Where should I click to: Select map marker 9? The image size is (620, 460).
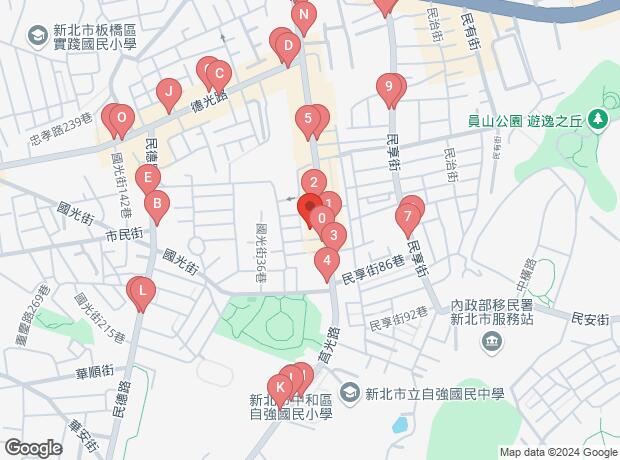pyautogui.click(x=388, y=88)
